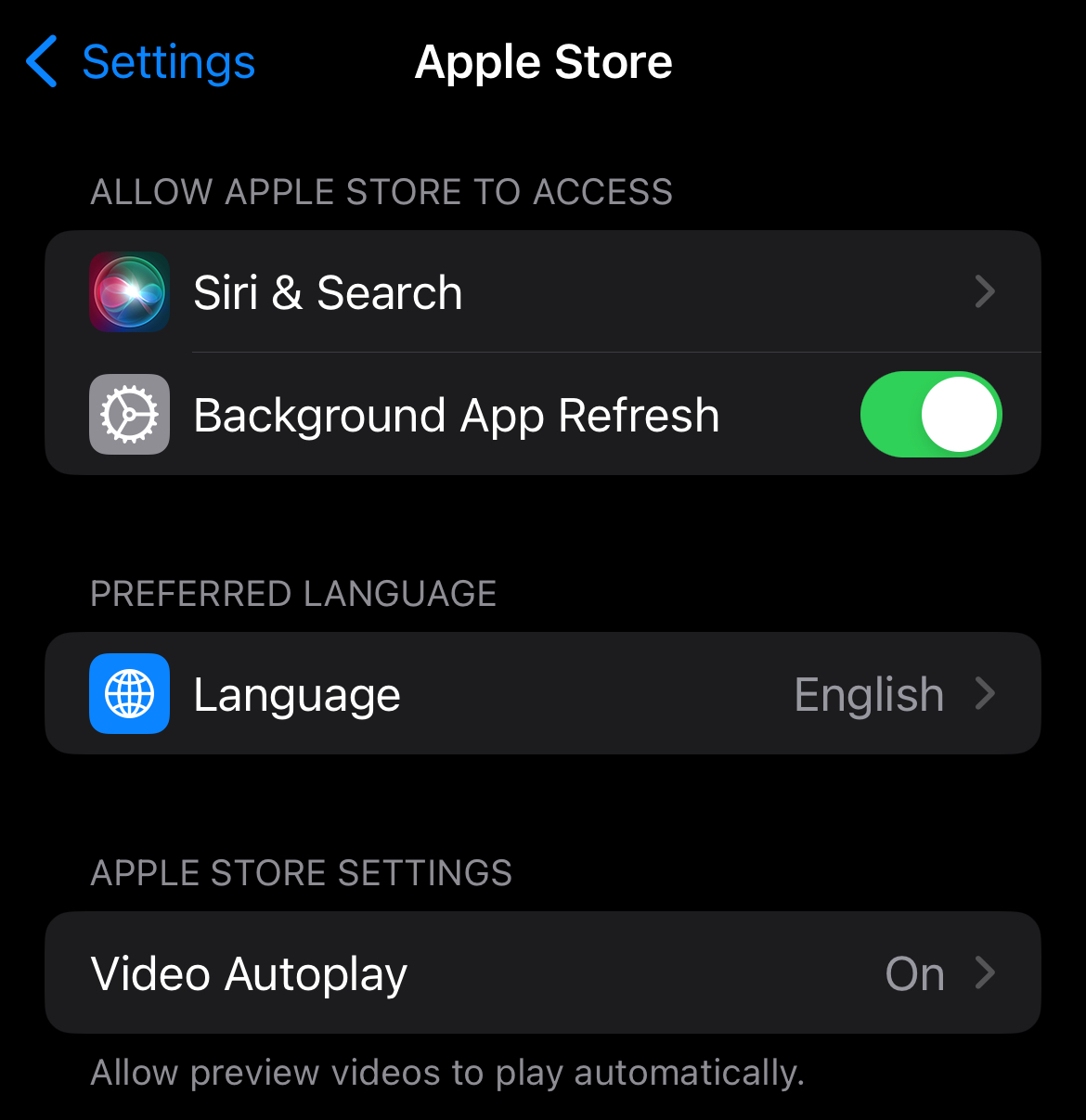Go back to Settings
The height and width of the screenshot is (1120, 1086).
141,62
